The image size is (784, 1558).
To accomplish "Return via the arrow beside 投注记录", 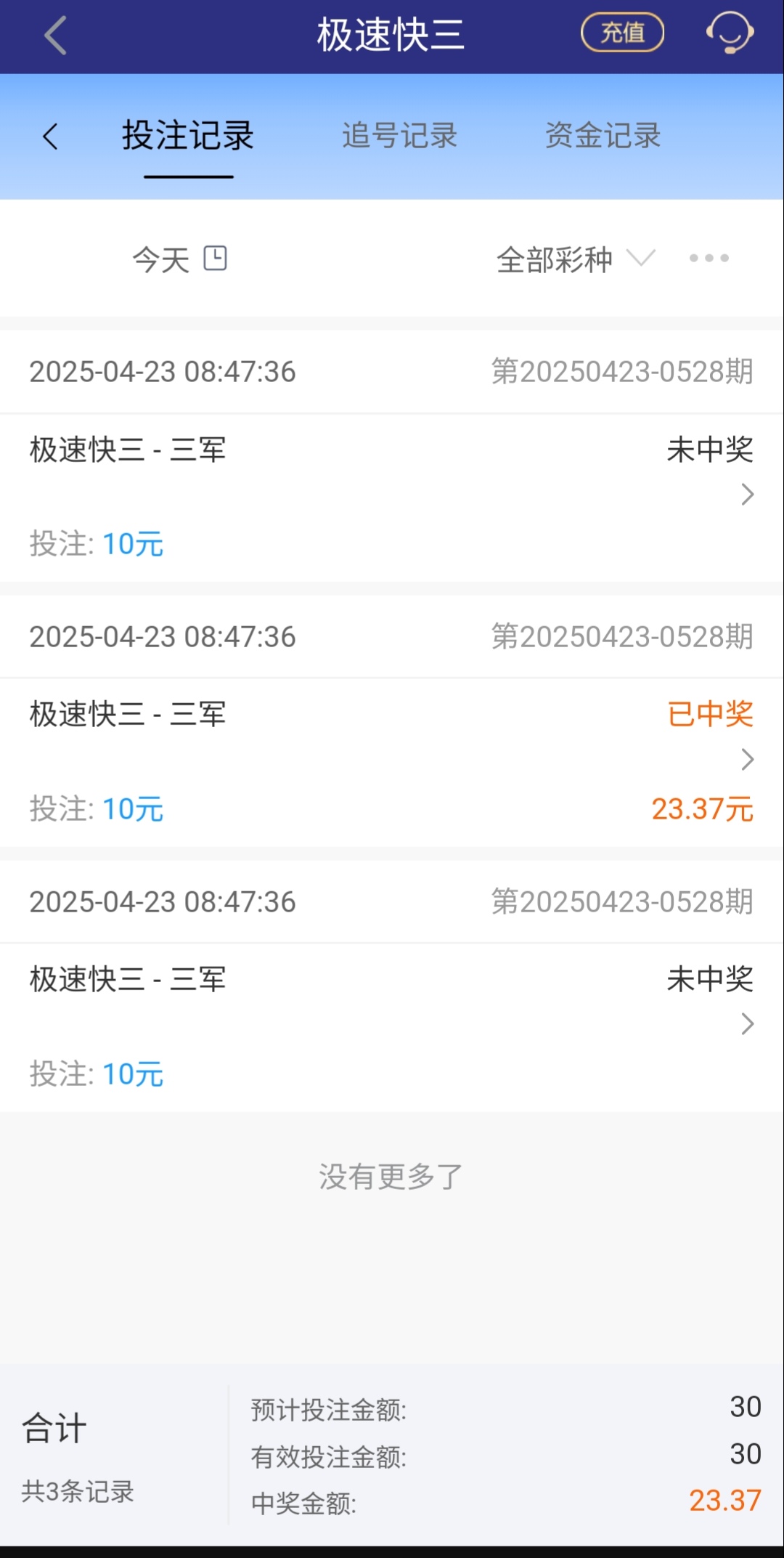I will click(50, 136).
